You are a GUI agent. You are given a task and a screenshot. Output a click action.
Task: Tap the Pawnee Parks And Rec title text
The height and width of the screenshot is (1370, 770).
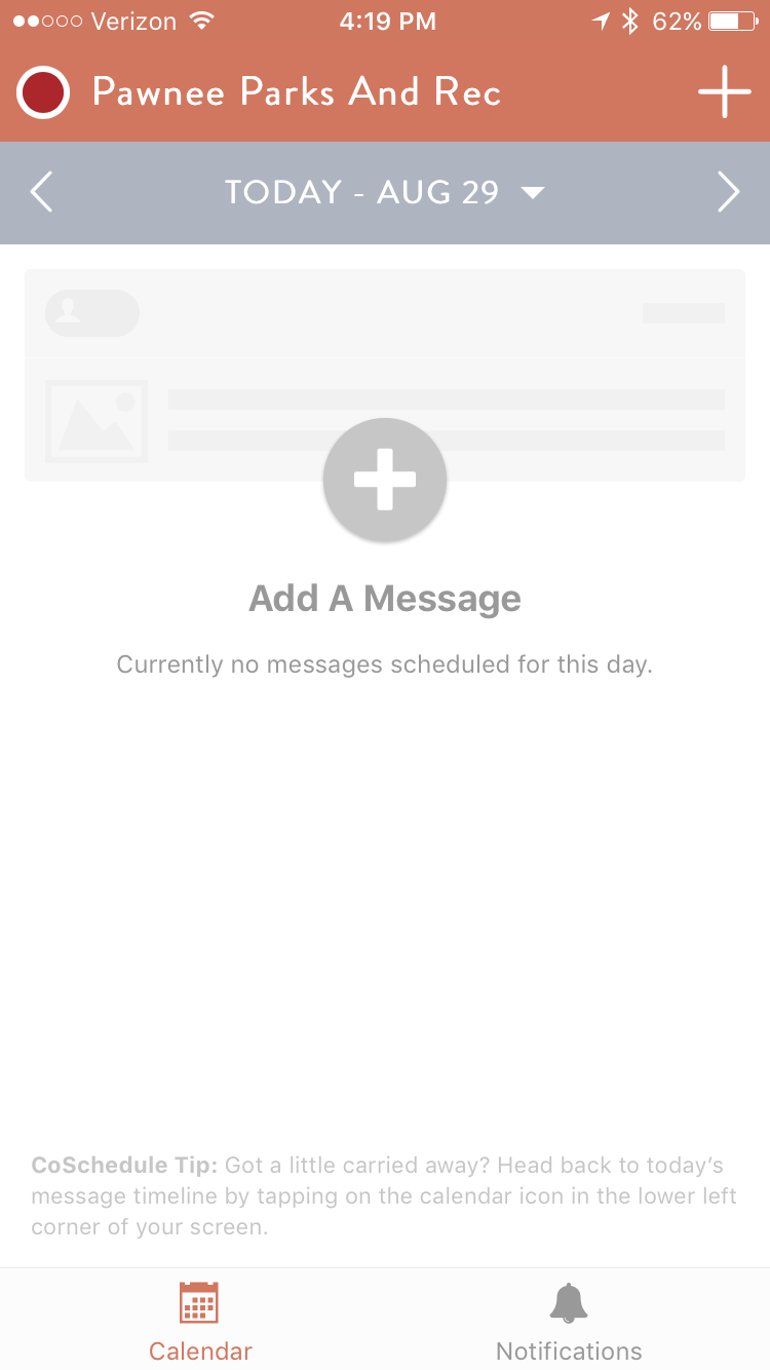coord(296,92)
